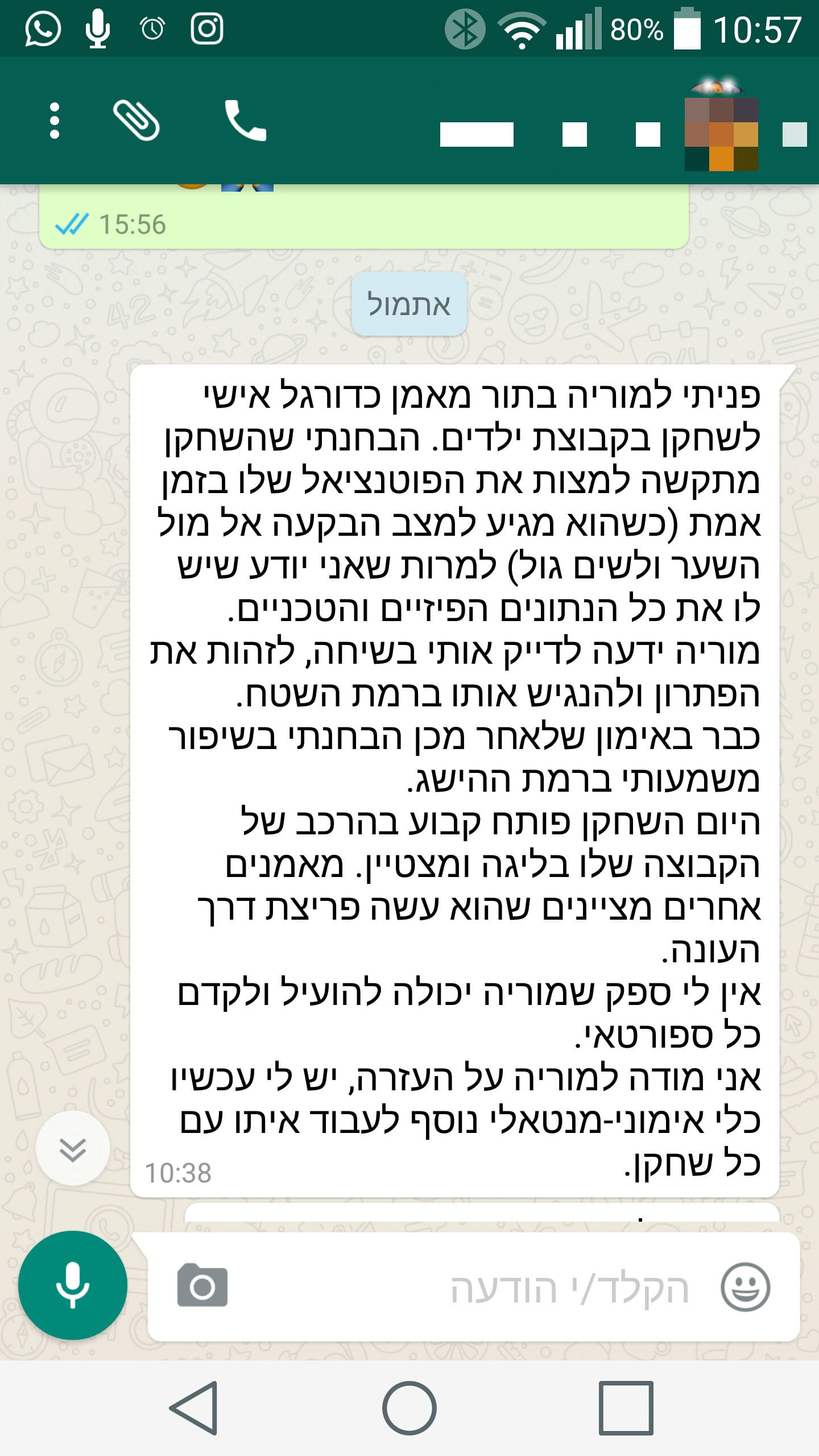Open the camera from message bar
Screen dimensions: 819x1456
point(202,1287)
